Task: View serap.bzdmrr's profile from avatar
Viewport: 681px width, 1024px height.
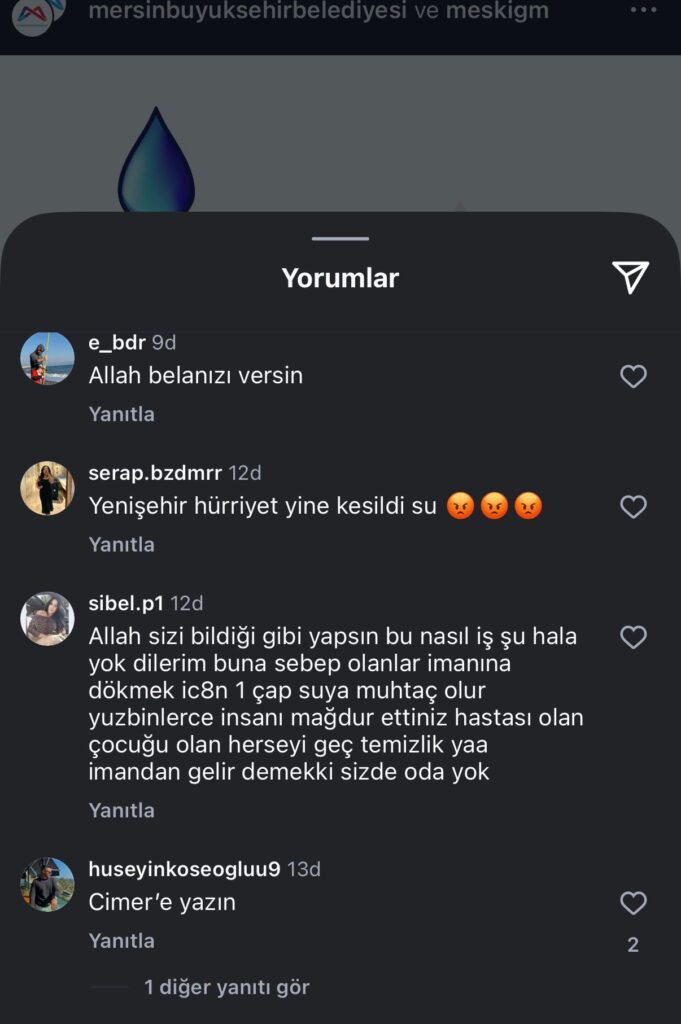Action: [x=47, y=488]
